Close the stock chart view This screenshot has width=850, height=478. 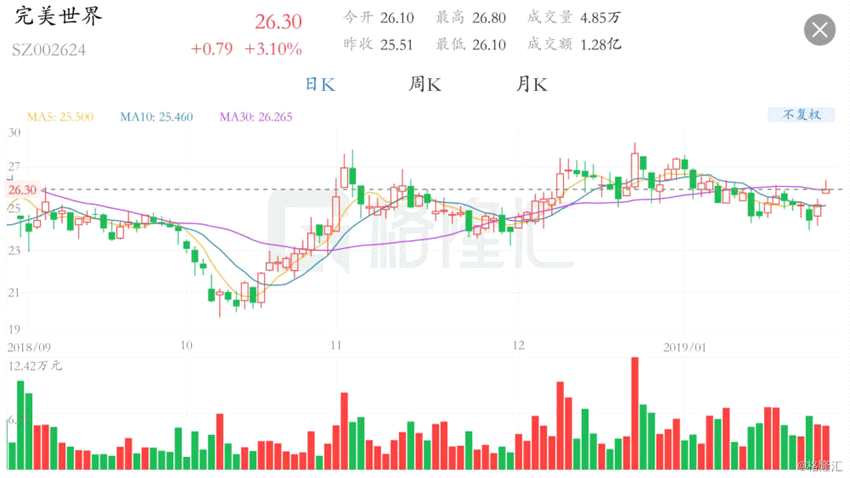(x=820, y=30)
